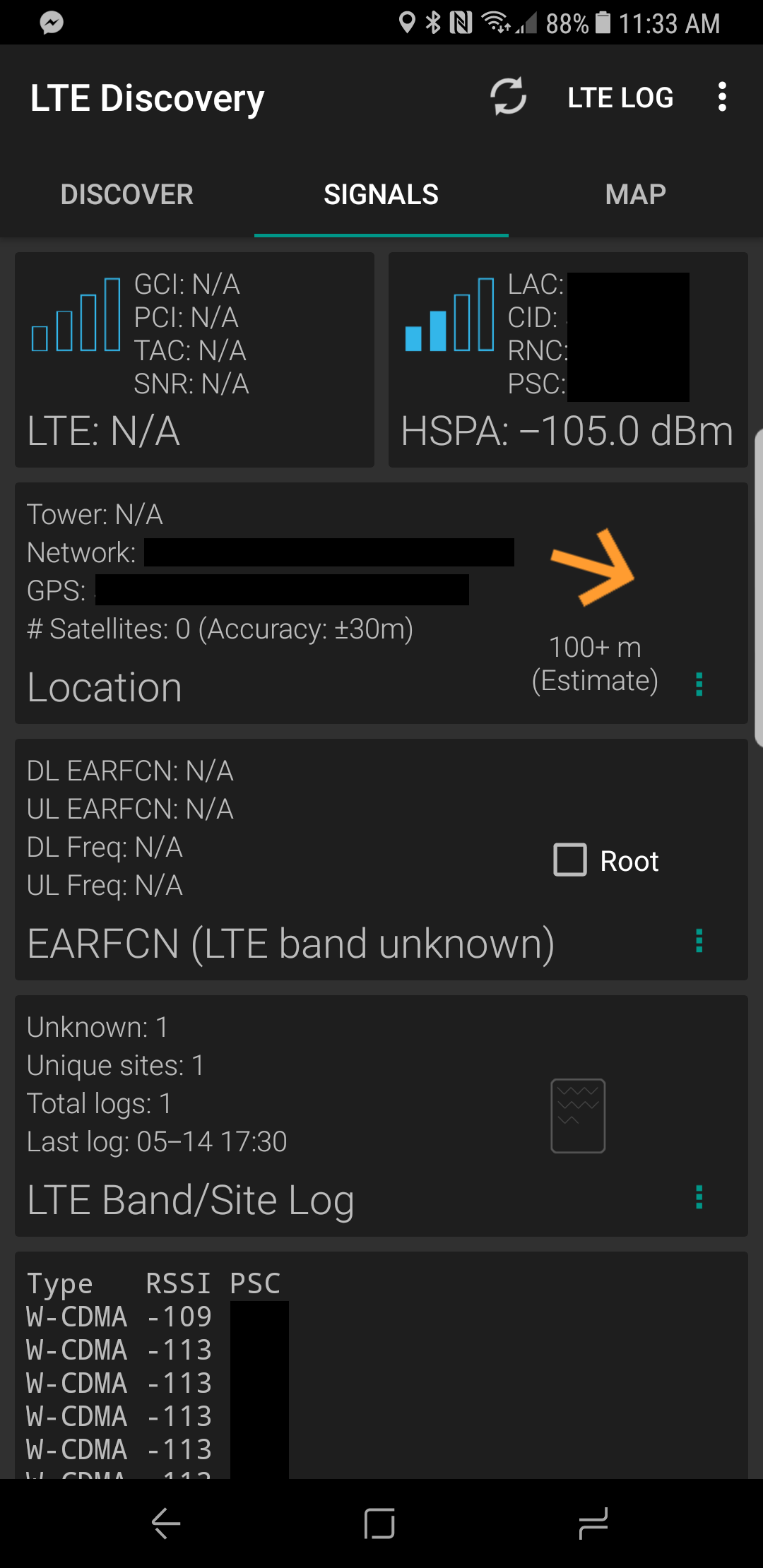Tap the site log notebook icon
The width and height of the screenshot is (763, 1568).
[x=578, y=1116]
